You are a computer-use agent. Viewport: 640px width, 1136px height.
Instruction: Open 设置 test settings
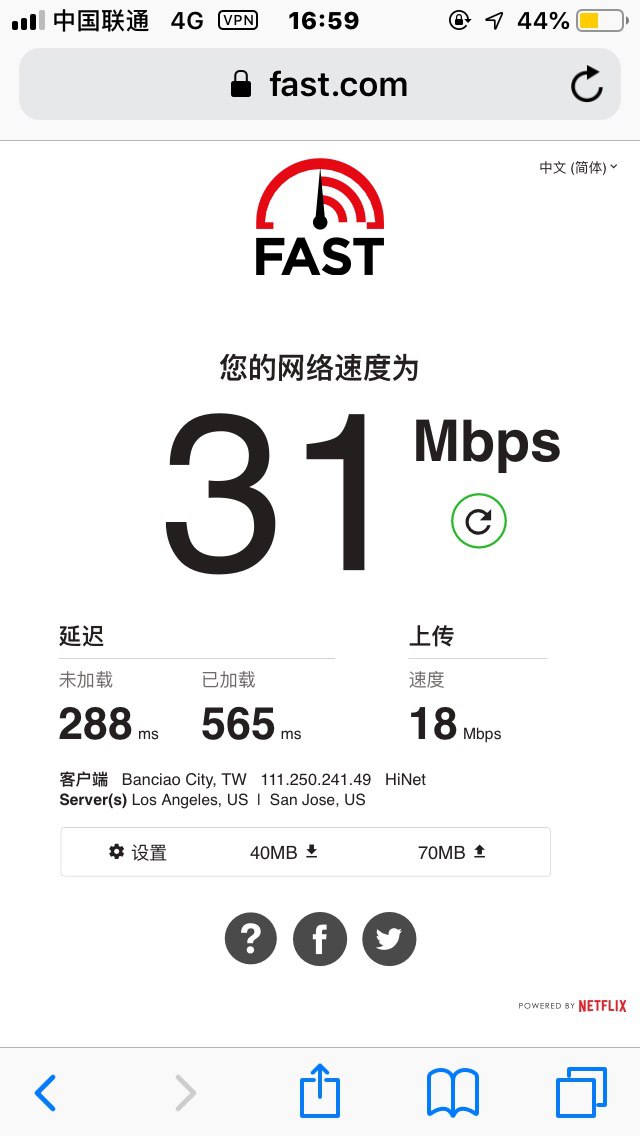[x=138, y=852]
